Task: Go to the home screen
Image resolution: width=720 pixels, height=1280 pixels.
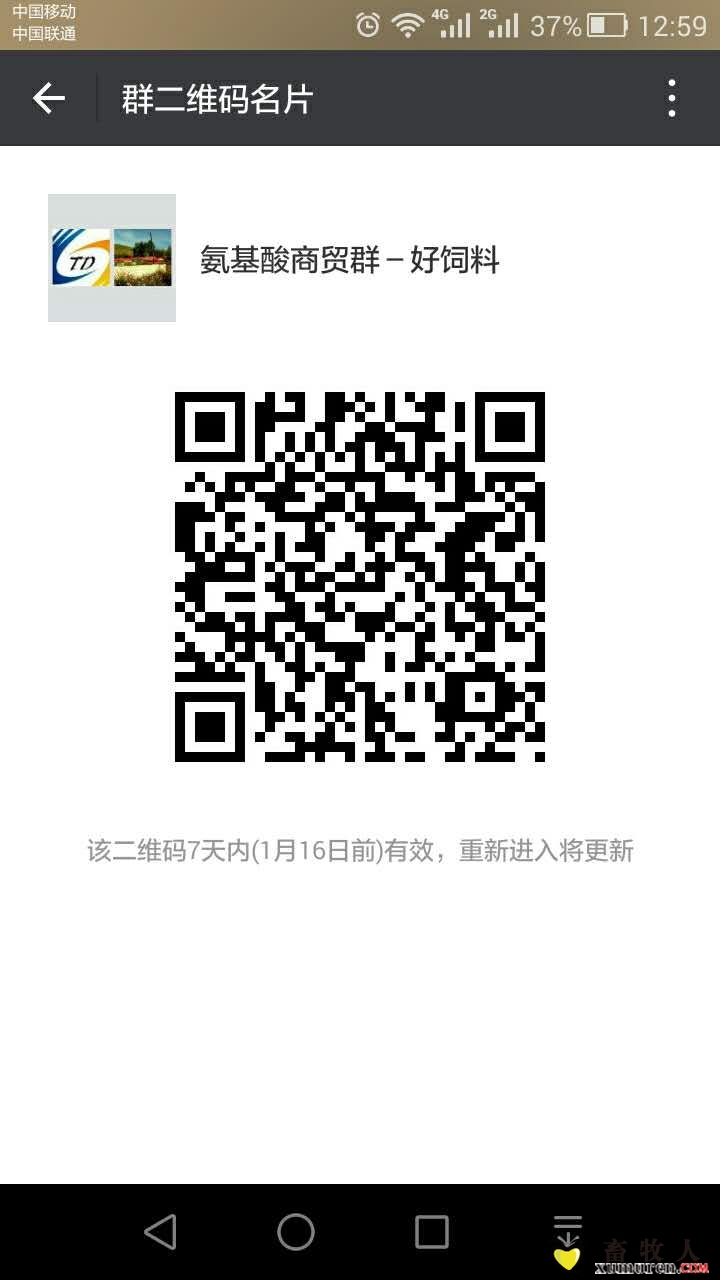Action: pyautogui.click(x=296, y=1232)
